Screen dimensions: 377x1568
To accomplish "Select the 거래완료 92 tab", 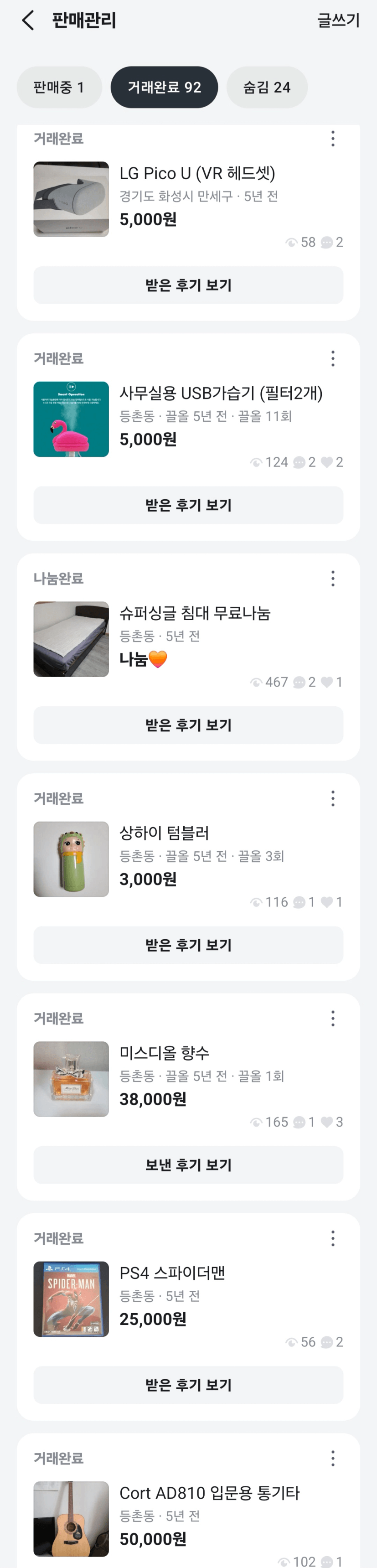I will [x=164, y=87].
